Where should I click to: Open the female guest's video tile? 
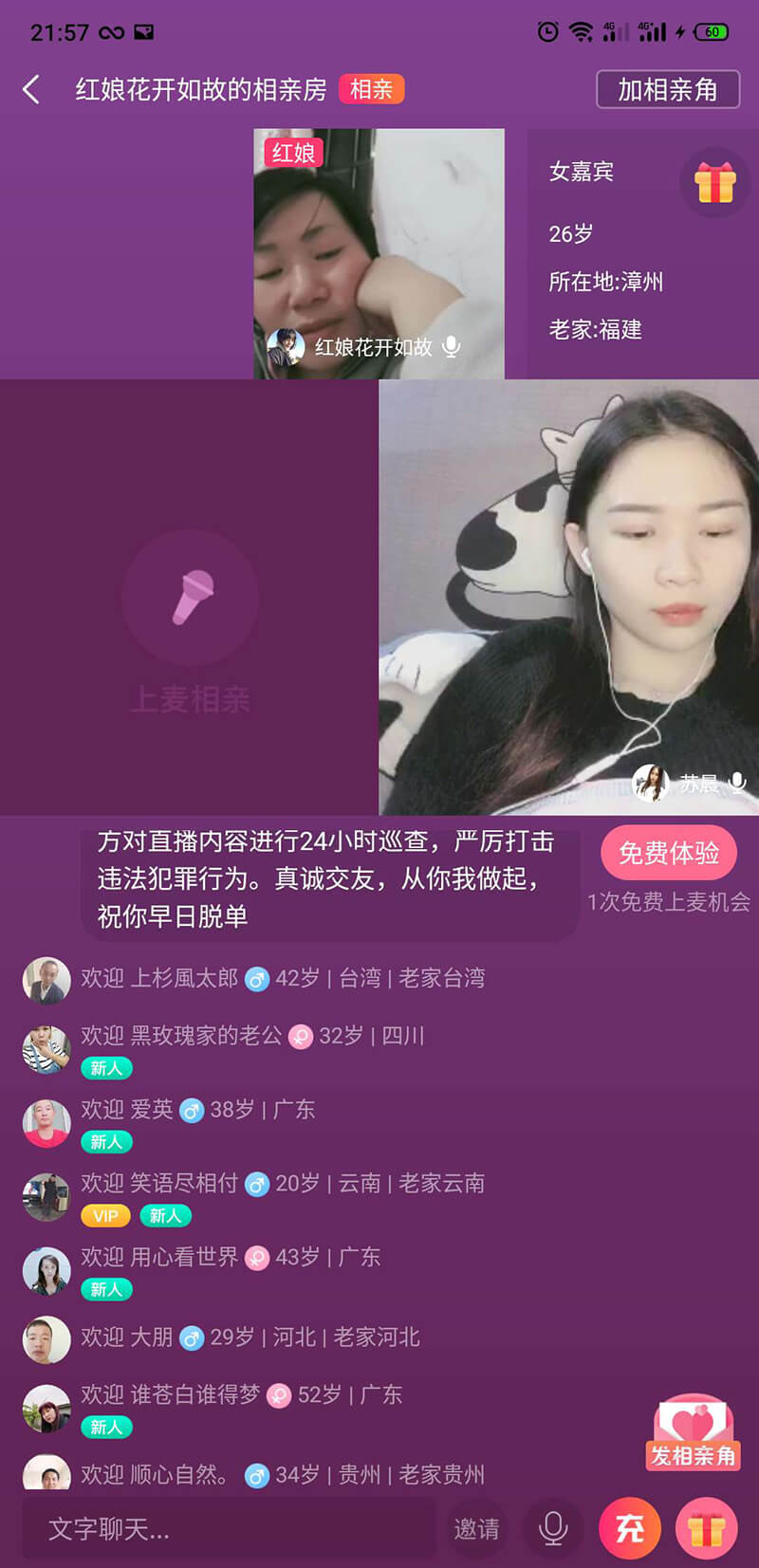pyautogui.click(x=568, y=597)
